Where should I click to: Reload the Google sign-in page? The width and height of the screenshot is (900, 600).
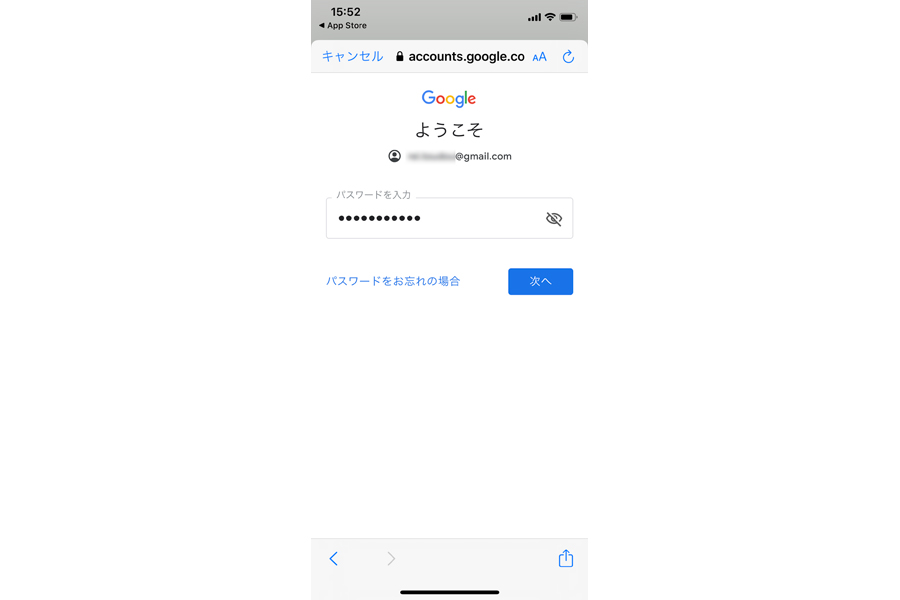[568, 57]
